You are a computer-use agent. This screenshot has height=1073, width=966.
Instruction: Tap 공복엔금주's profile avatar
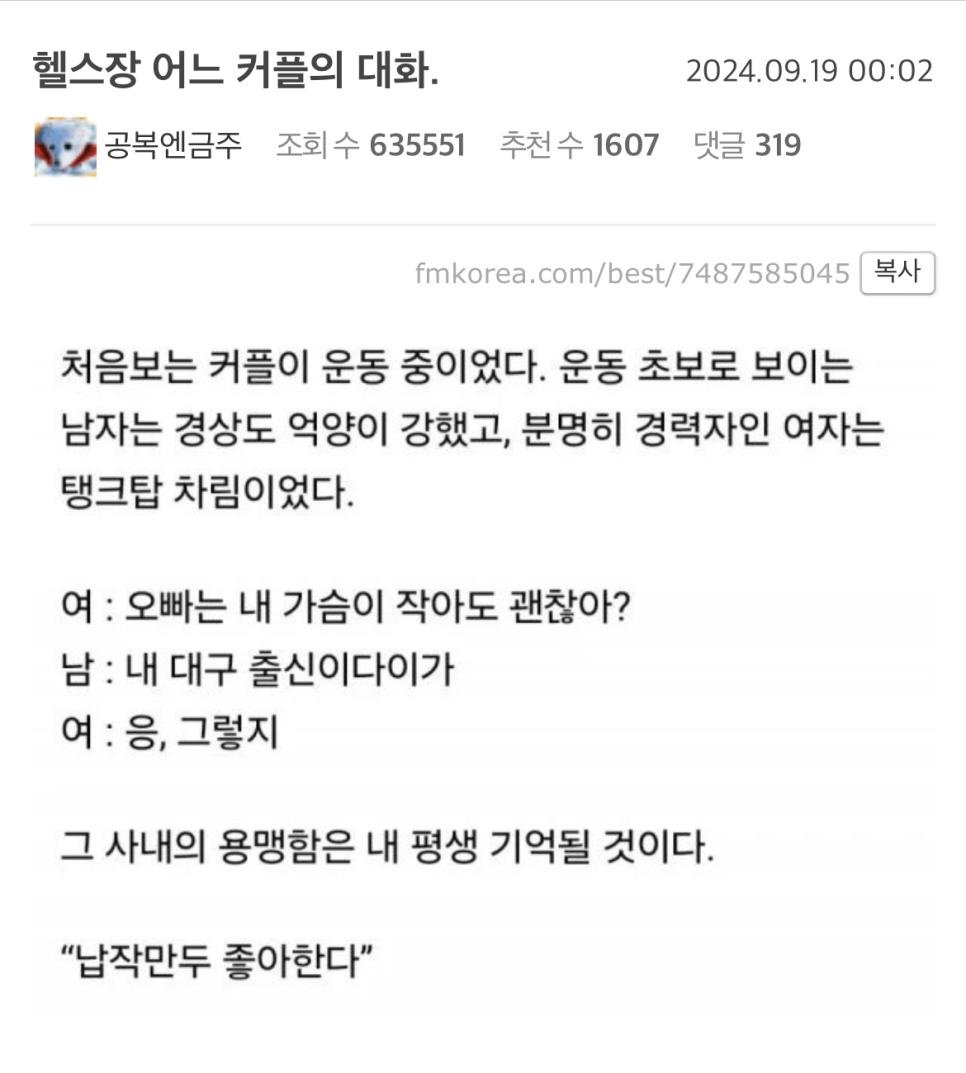[x=65, y=147]
